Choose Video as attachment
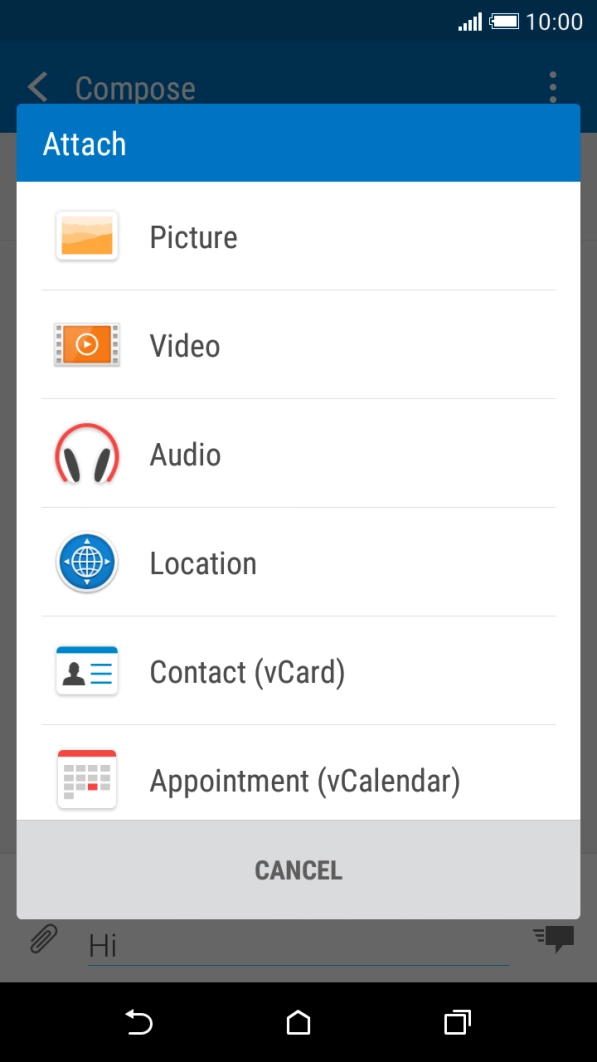Screen dimensions: 597x1062 click(x=298, y=345)
